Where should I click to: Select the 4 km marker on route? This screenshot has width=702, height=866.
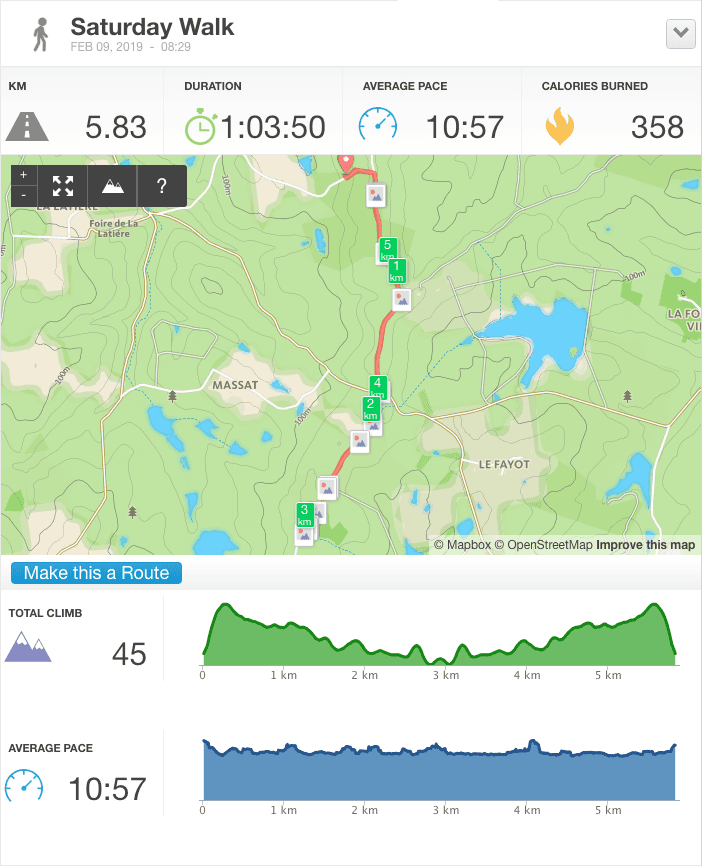(377, 386)
